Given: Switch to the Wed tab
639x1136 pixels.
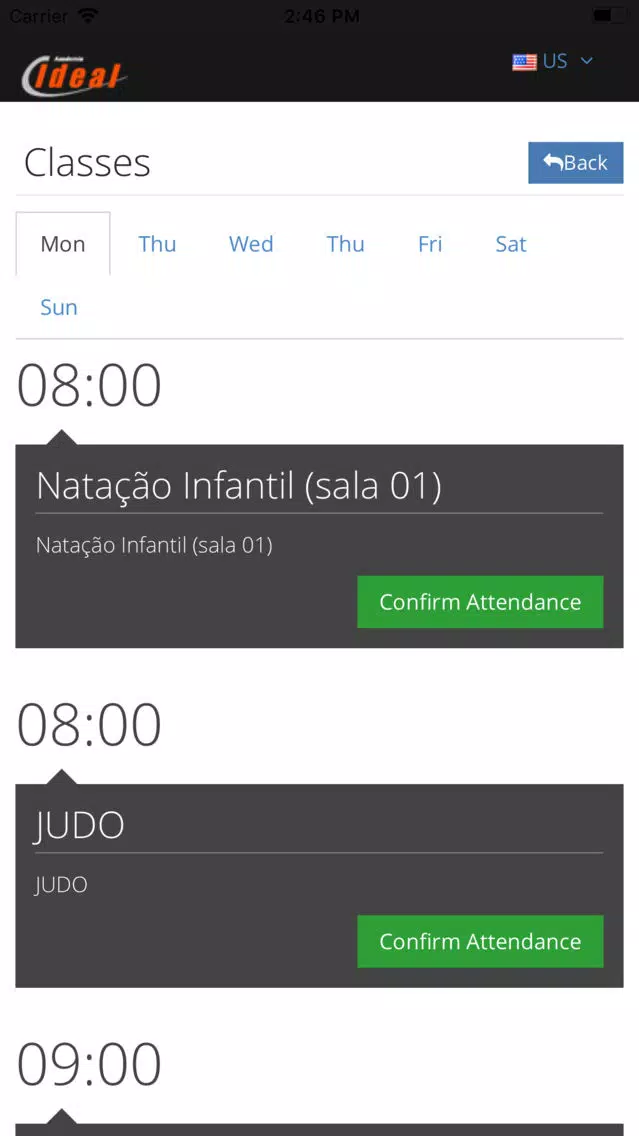Looking at the screenshot, I should click(x=251, y=244).
